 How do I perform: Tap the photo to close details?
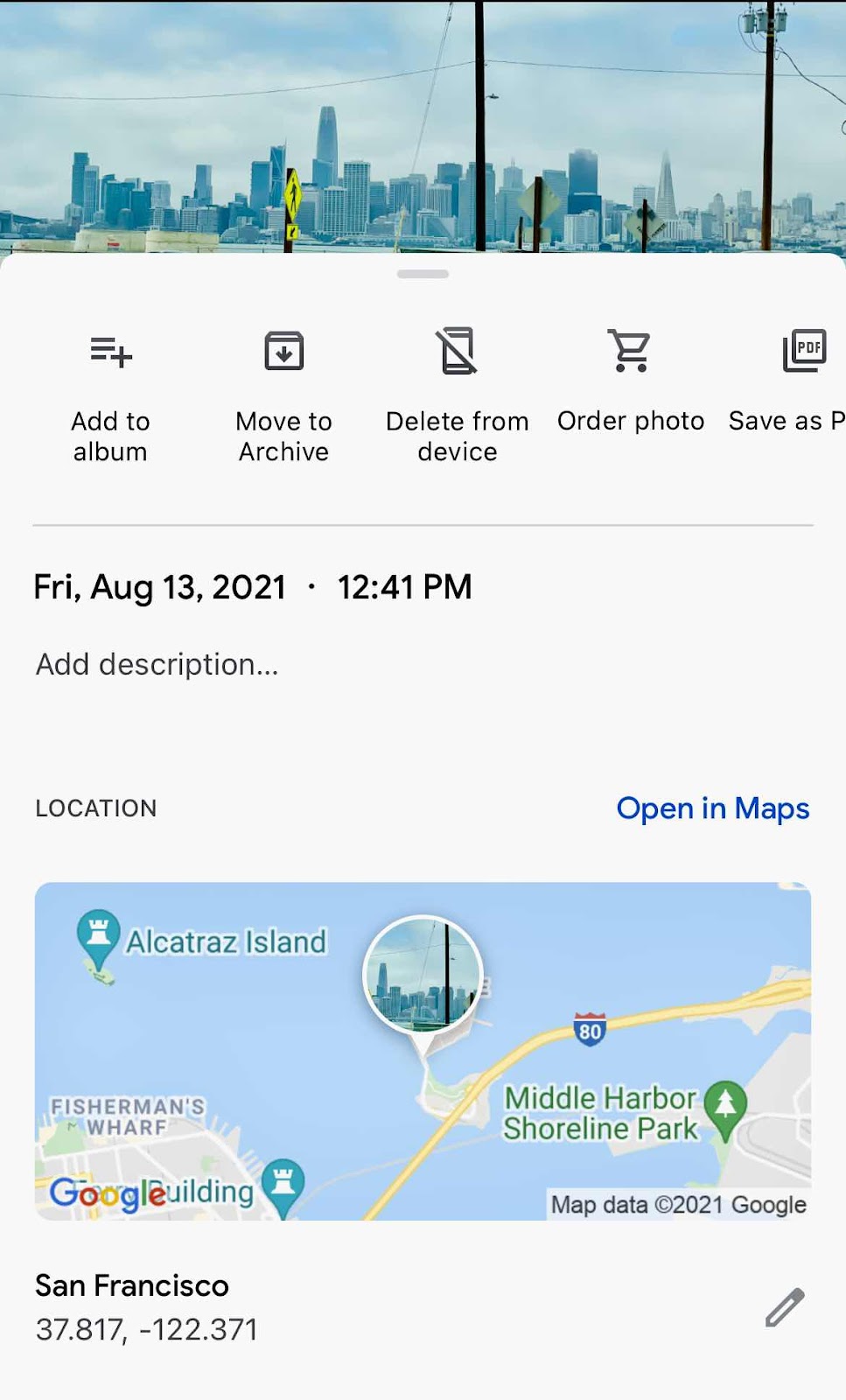point(423,122)
